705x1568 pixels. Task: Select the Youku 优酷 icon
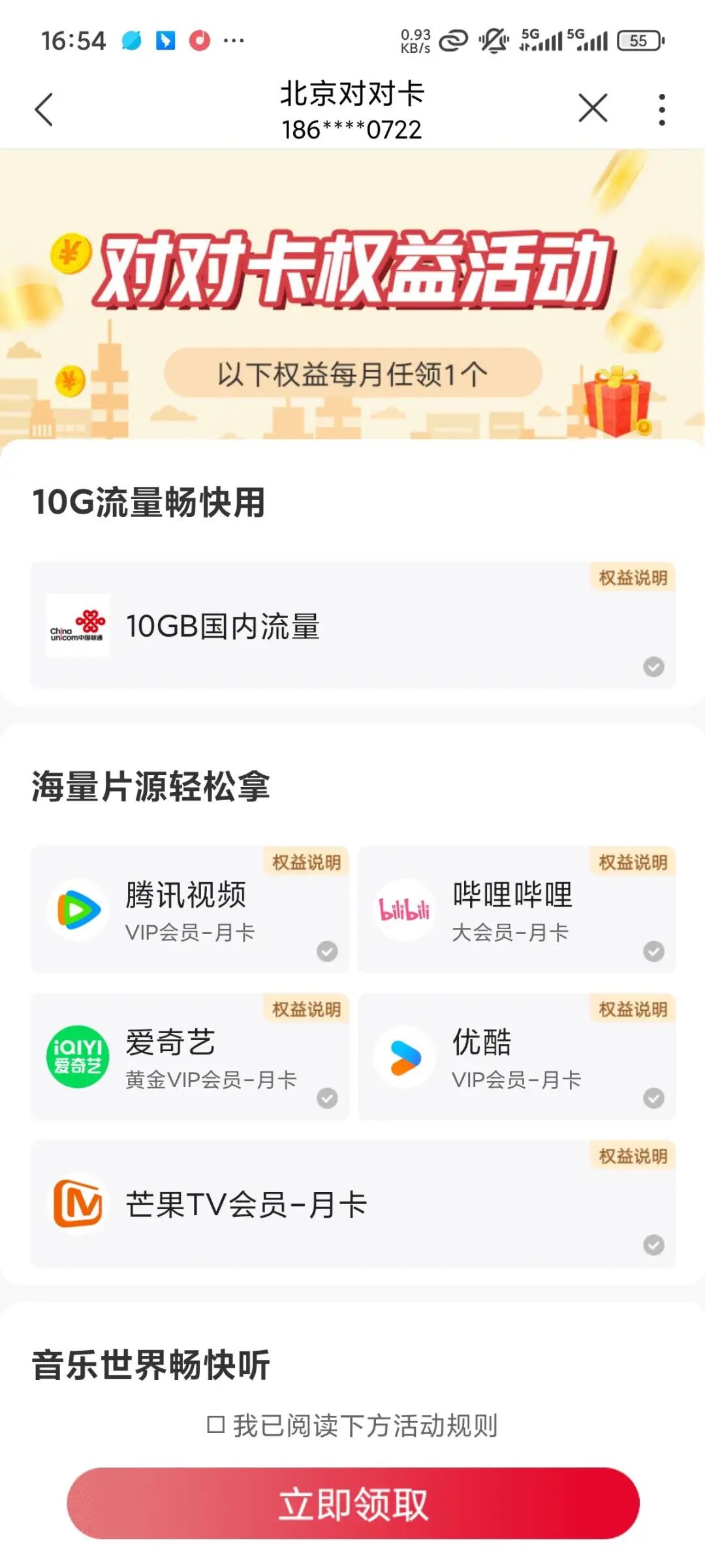(406, 1057)
